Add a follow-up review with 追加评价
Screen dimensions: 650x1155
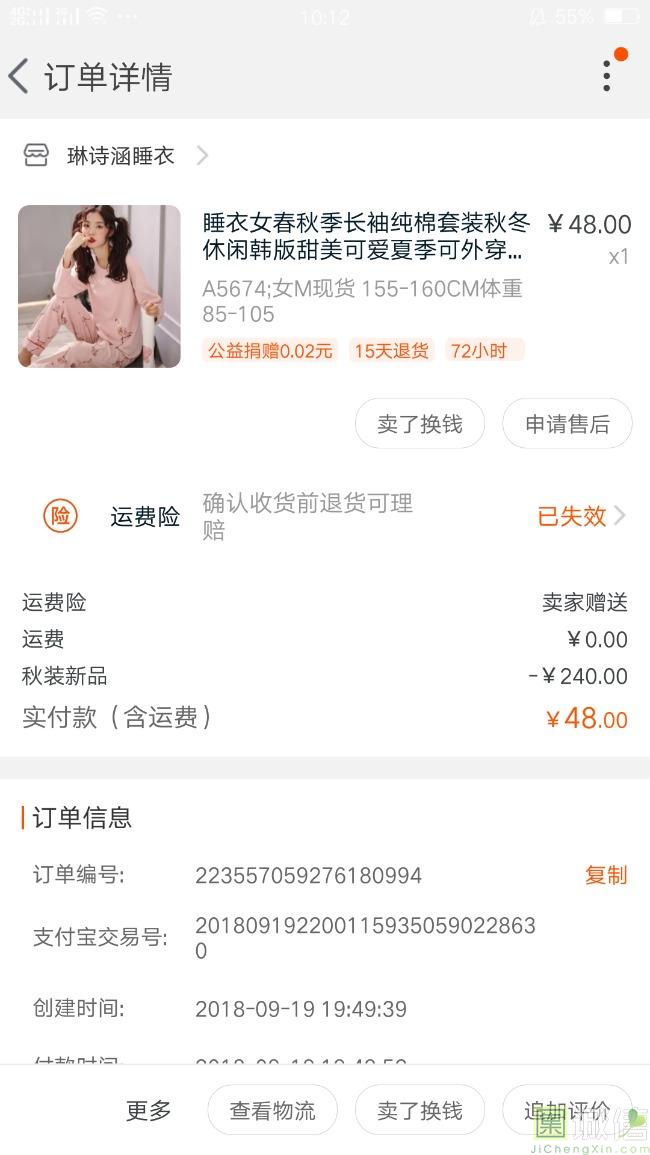coord(566,1110)
